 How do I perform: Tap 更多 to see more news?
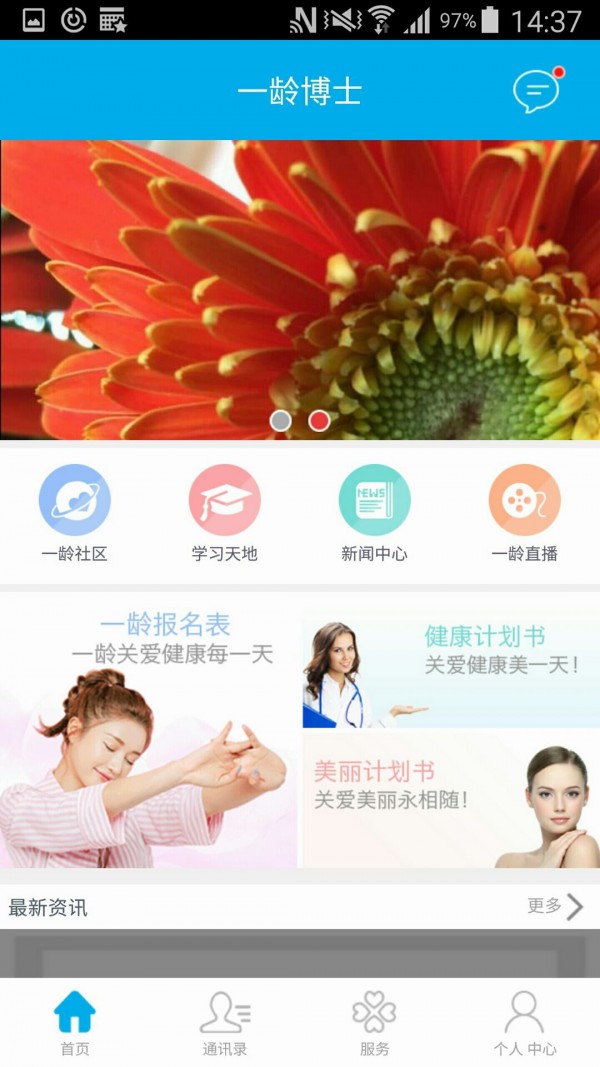(x=555, y=906)
